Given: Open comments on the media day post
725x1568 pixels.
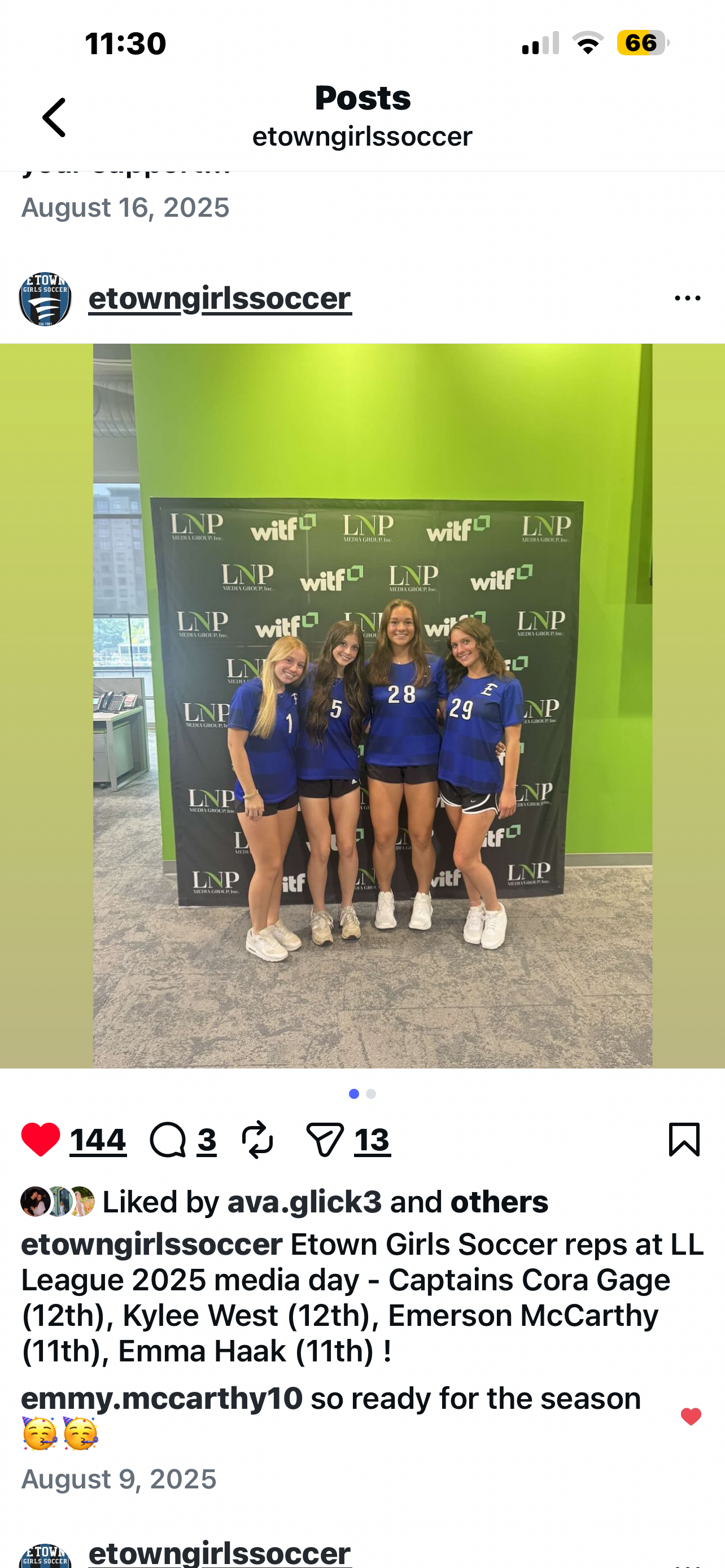Looking at the screenshot, I should pos(168,1140).
